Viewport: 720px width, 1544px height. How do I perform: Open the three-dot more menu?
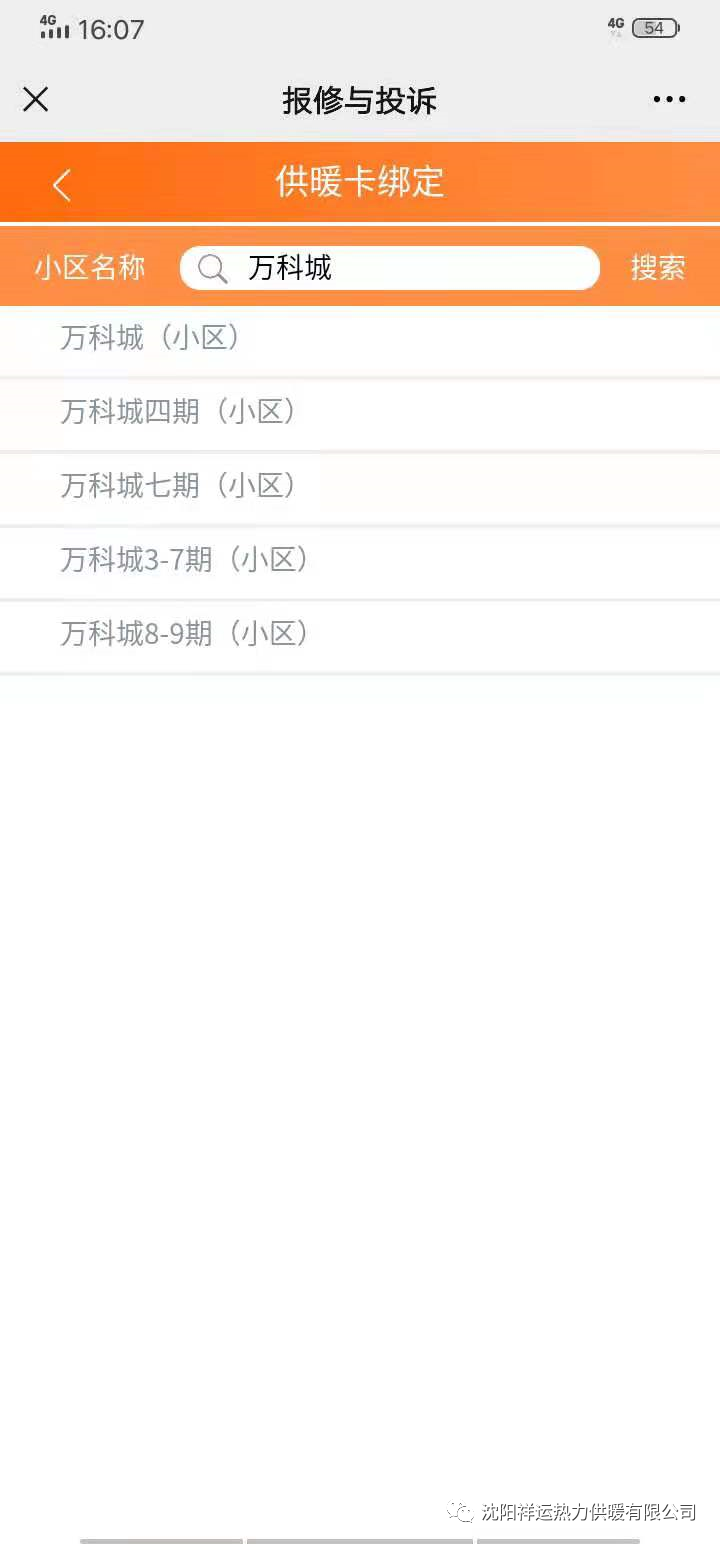point(669,99)
